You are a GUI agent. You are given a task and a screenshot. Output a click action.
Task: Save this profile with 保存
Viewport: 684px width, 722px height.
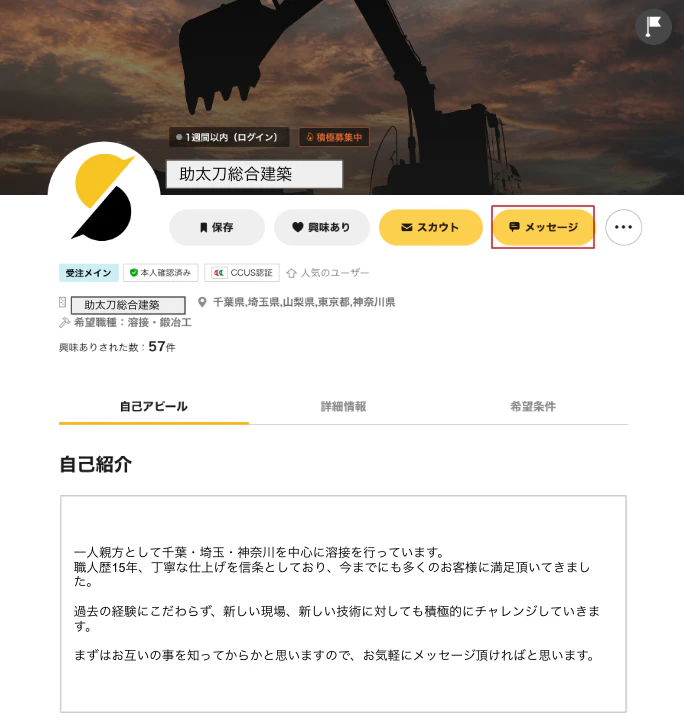[x=217, y=228]
